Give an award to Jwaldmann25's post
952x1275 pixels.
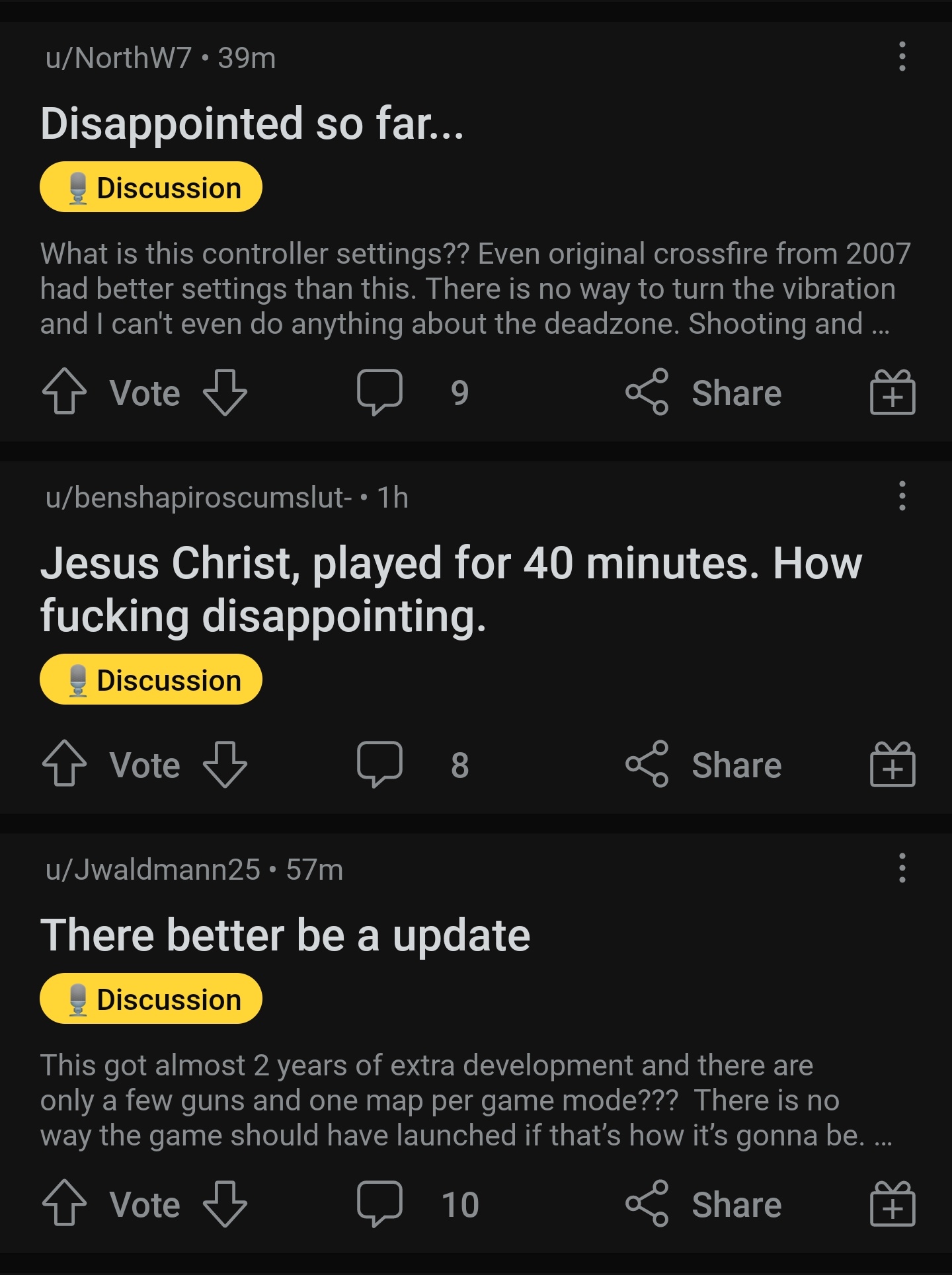pos(892,1204)
